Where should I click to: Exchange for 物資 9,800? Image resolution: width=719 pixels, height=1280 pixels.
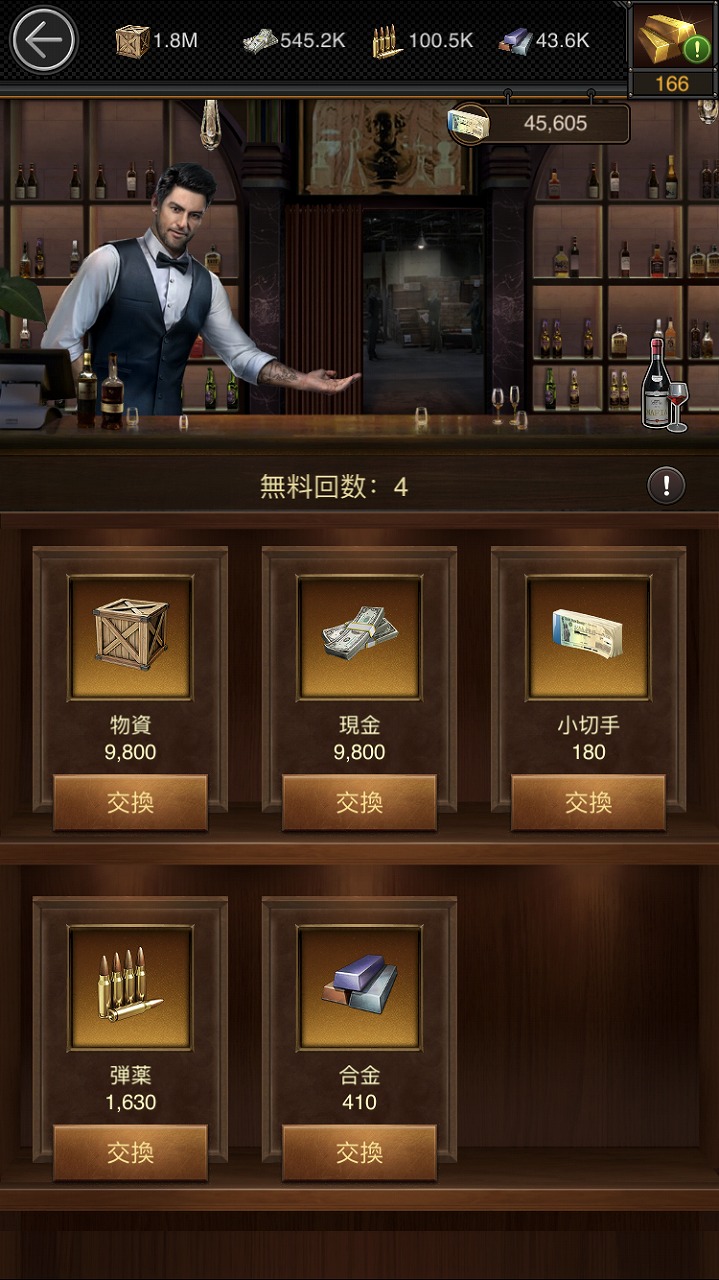click(x=130, y=803)
